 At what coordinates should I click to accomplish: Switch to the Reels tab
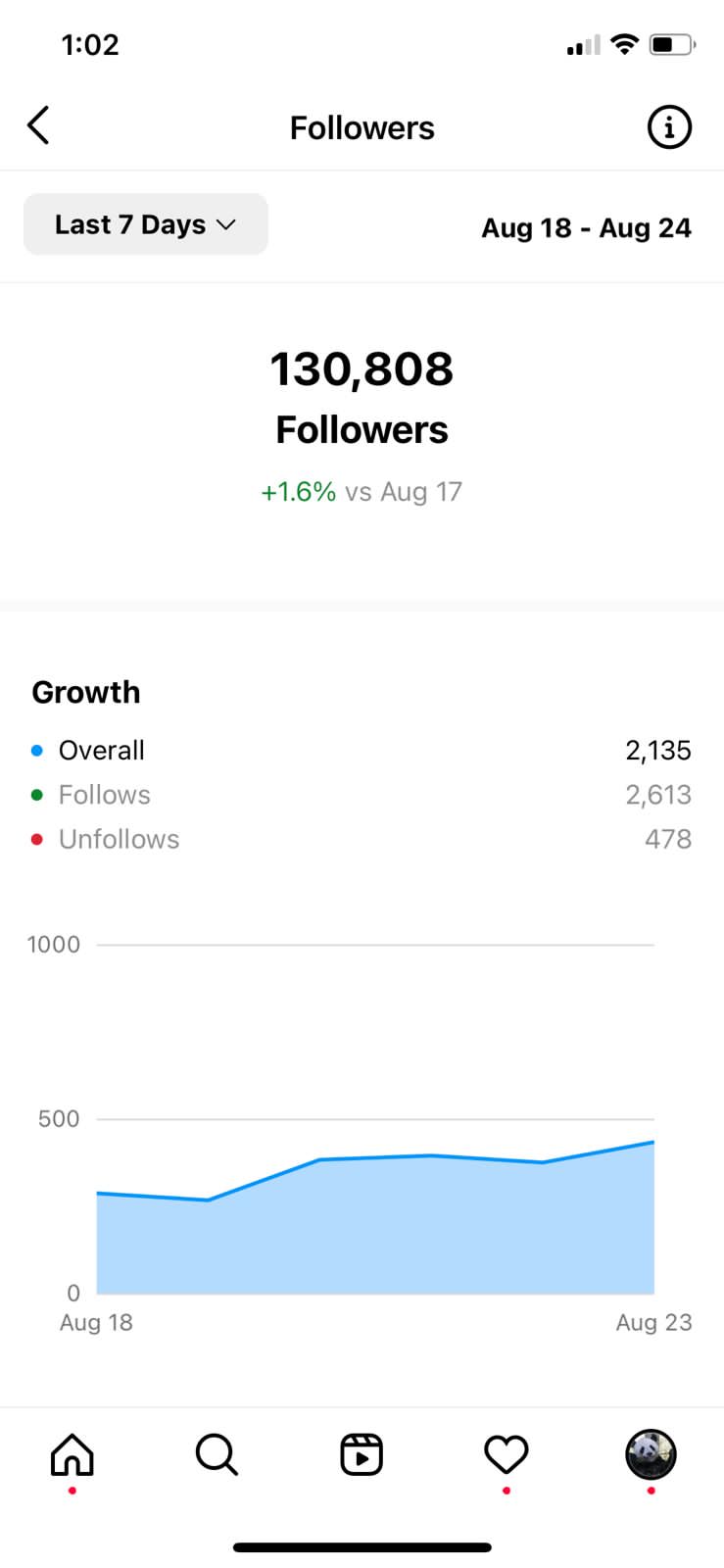(362, 1454)
